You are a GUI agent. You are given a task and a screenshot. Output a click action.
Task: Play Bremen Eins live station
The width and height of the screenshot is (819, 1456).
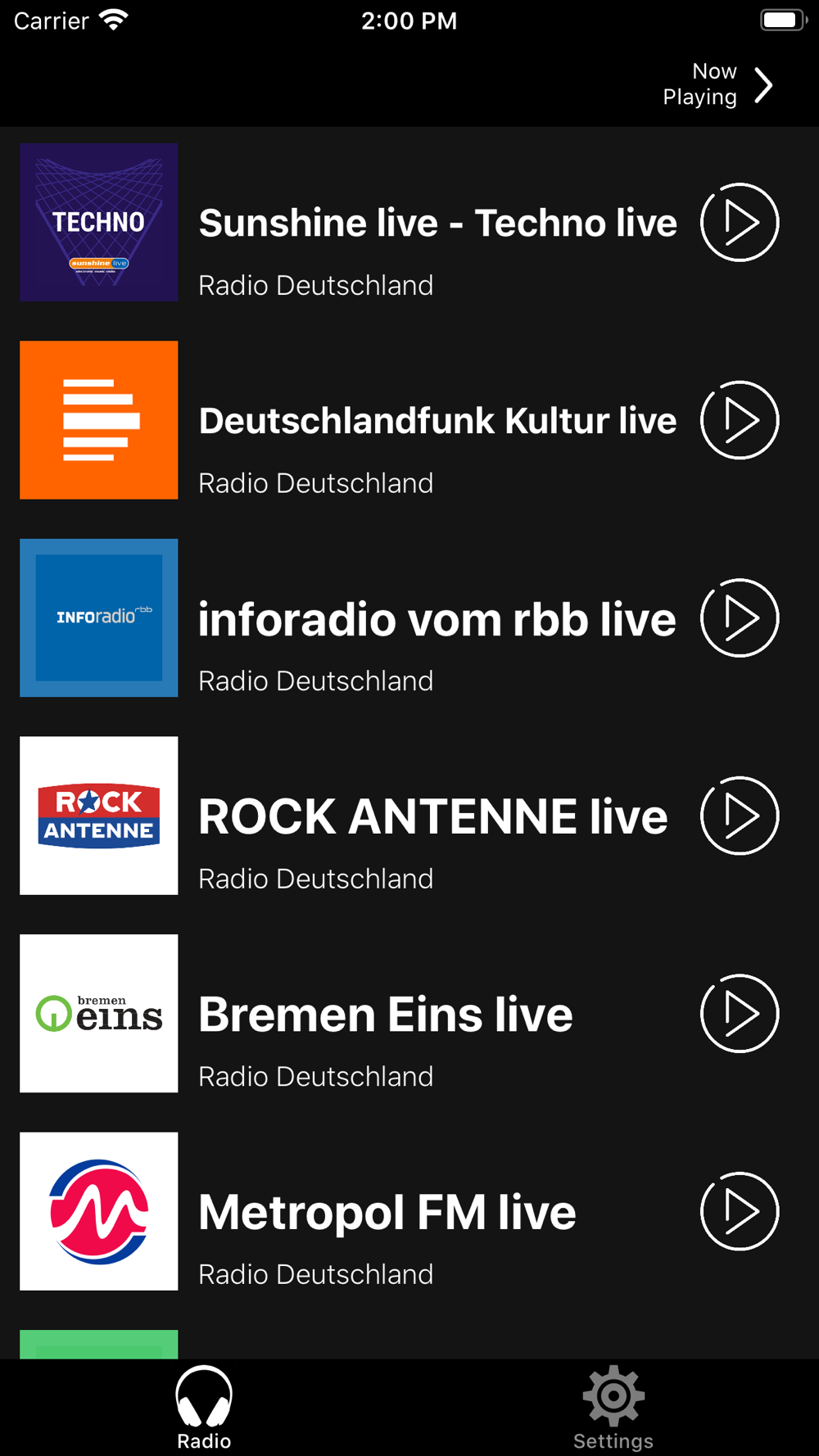click(x=740, y=1013)
